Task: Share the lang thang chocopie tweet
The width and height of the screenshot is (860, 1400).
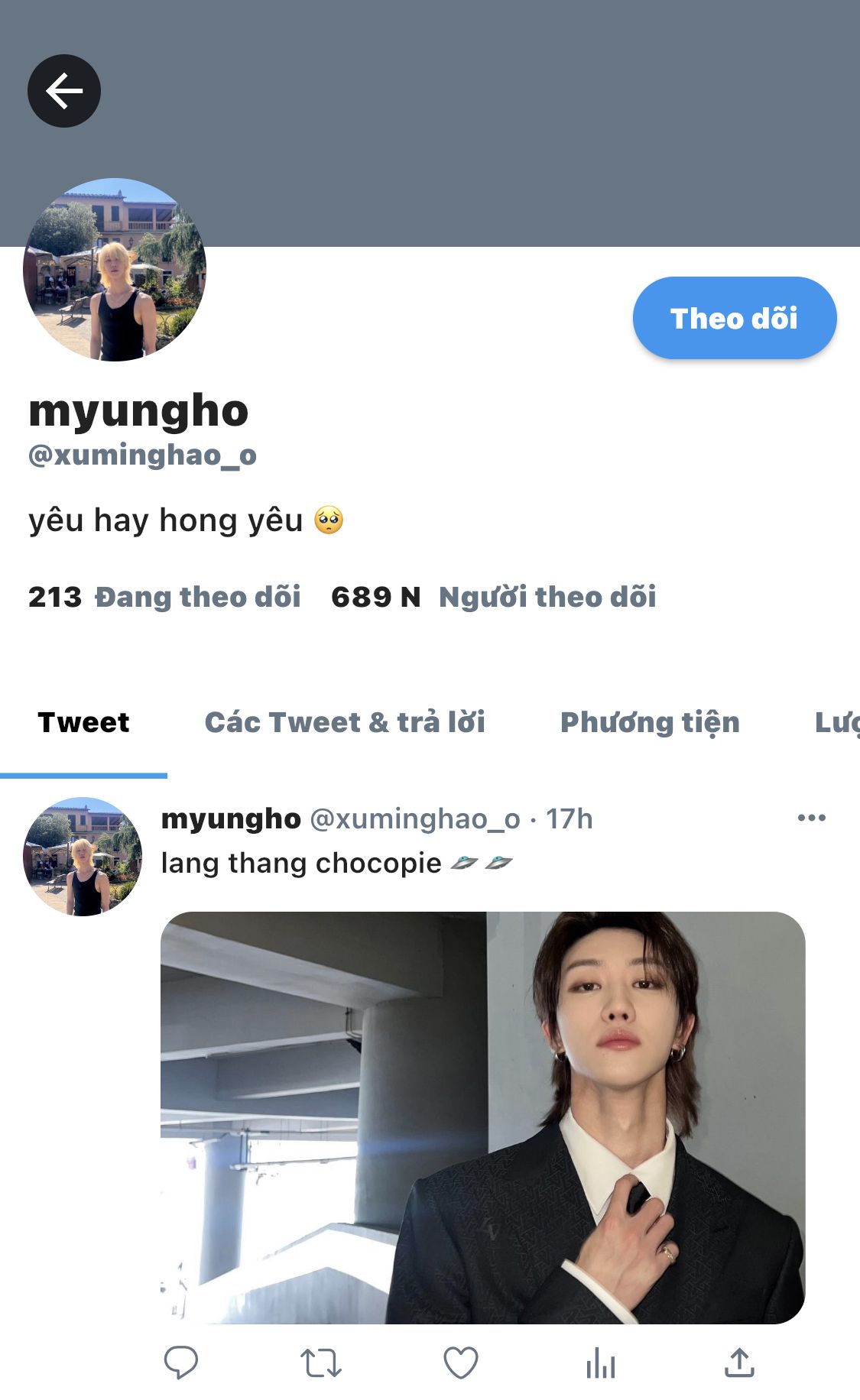Action: pyautogui.click(x=739, y=1363)
